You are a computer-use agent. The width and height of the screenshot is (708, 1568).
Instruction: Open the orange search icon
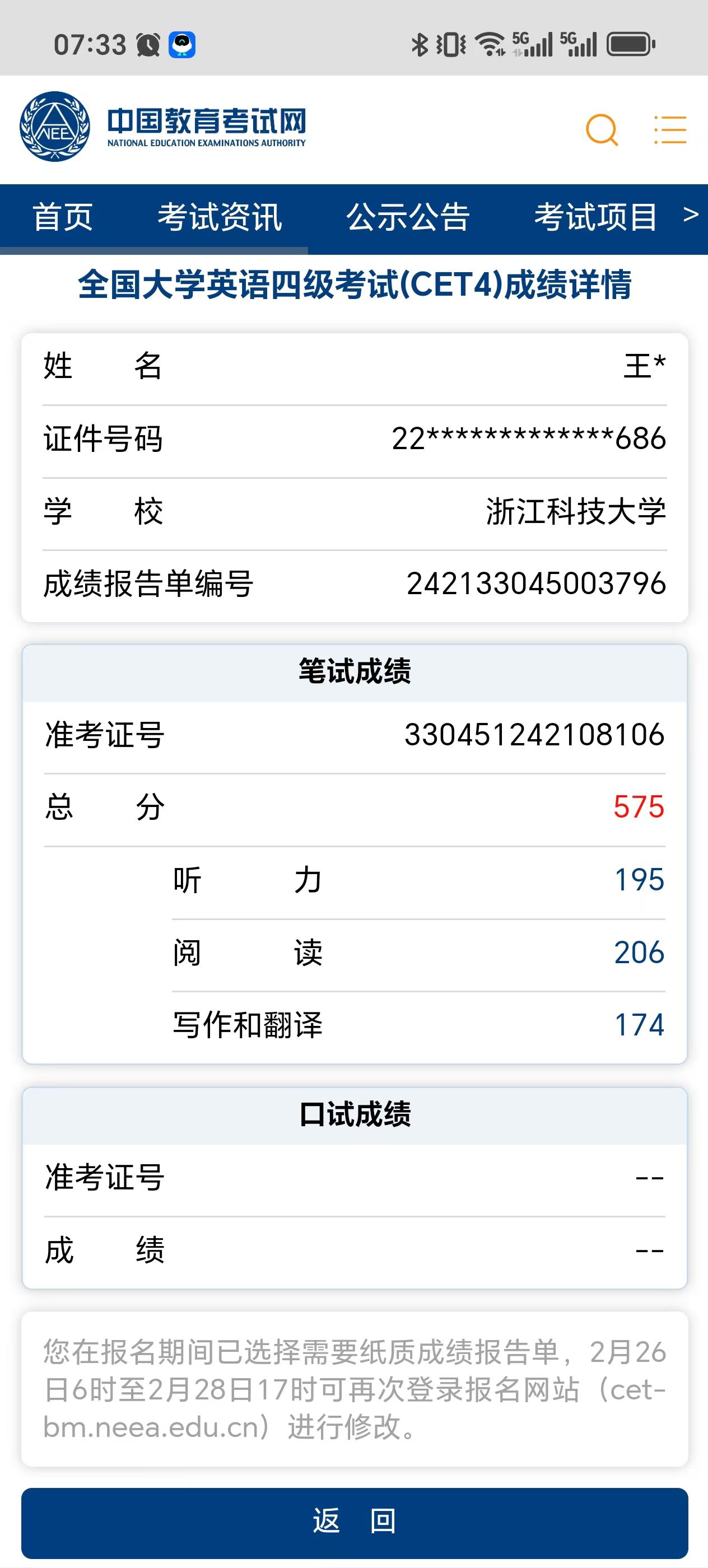coord(602,129)
